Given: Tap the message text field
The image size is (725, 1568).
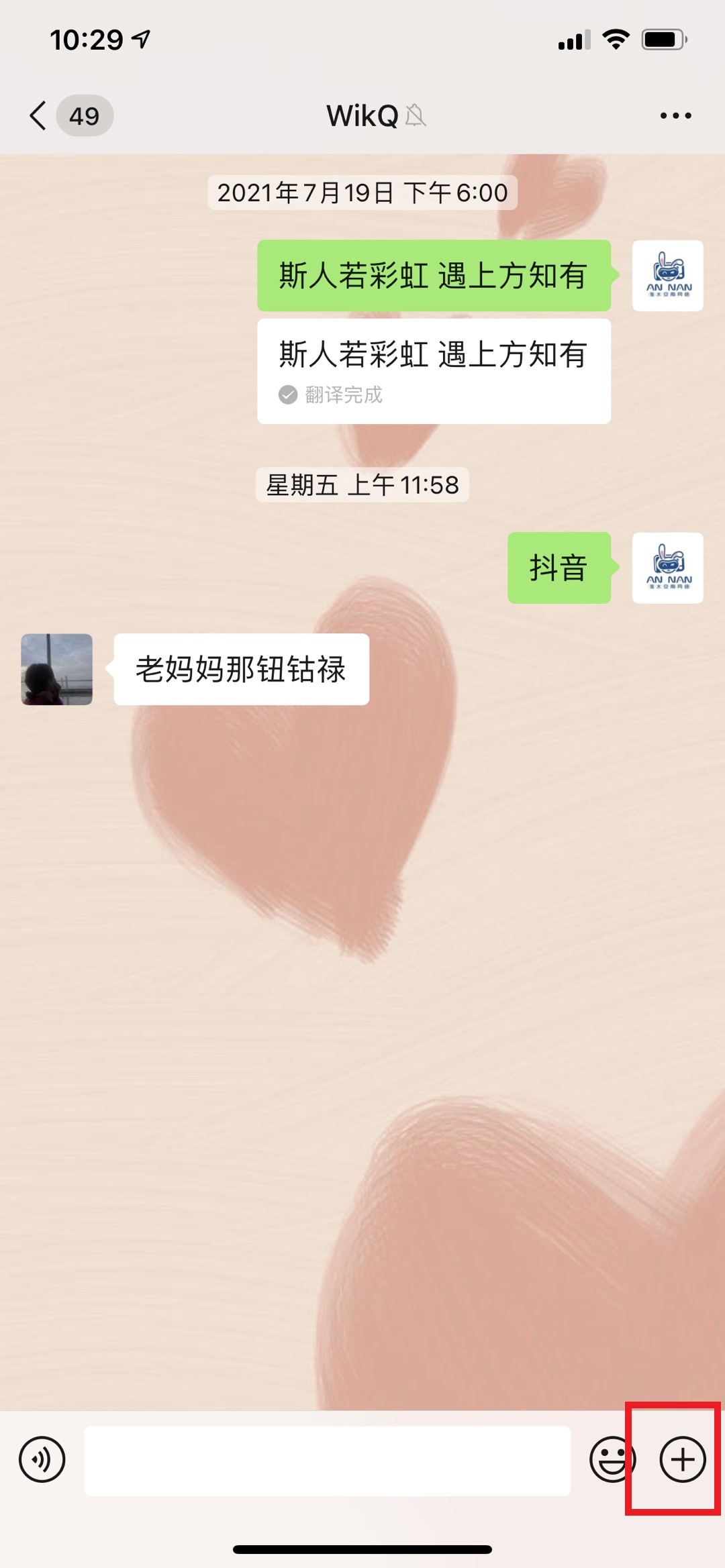Looking at the screenshot, I should [327, 1460].
